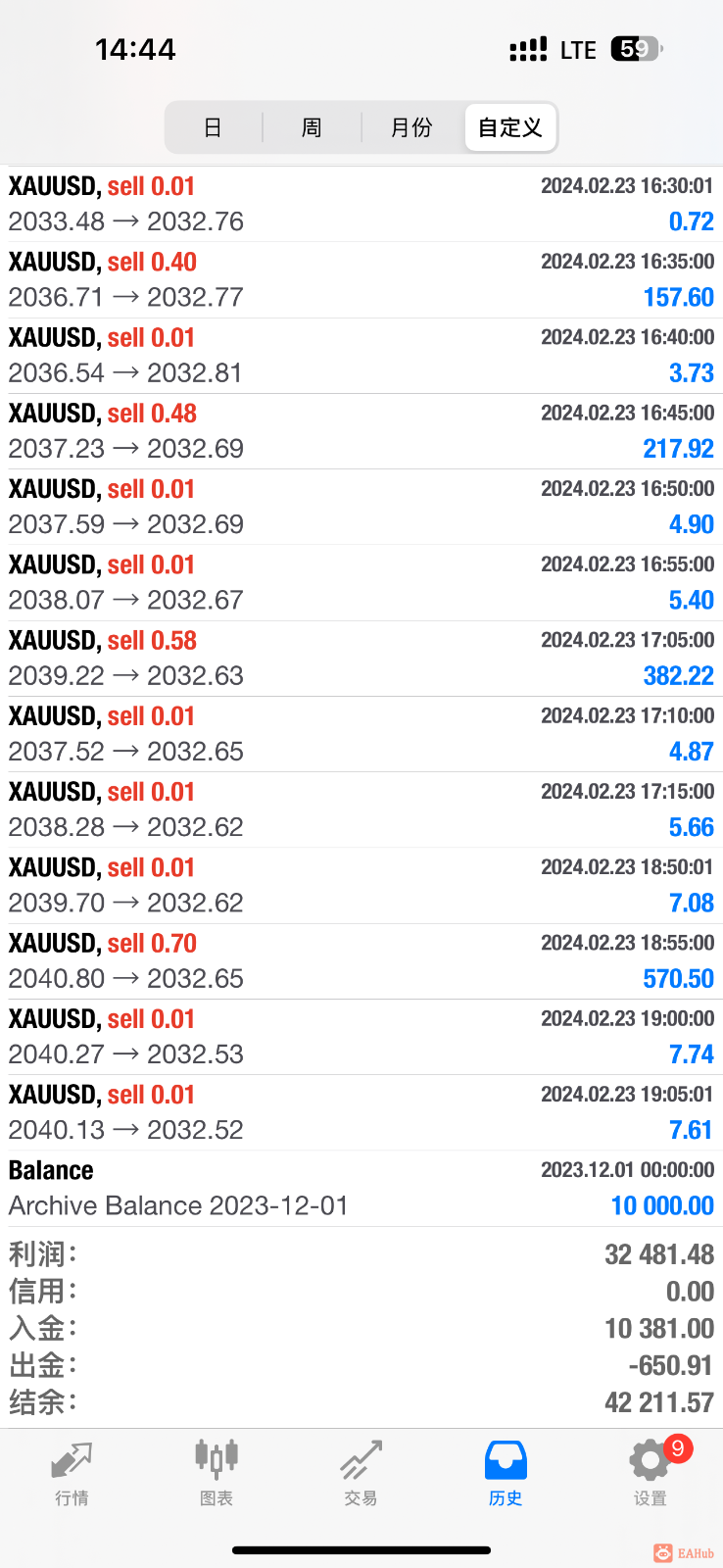The height and width of the screenshot is (1568, 723).
Task: Switch to the 日 period filter
Action: [x=213, y=127]
